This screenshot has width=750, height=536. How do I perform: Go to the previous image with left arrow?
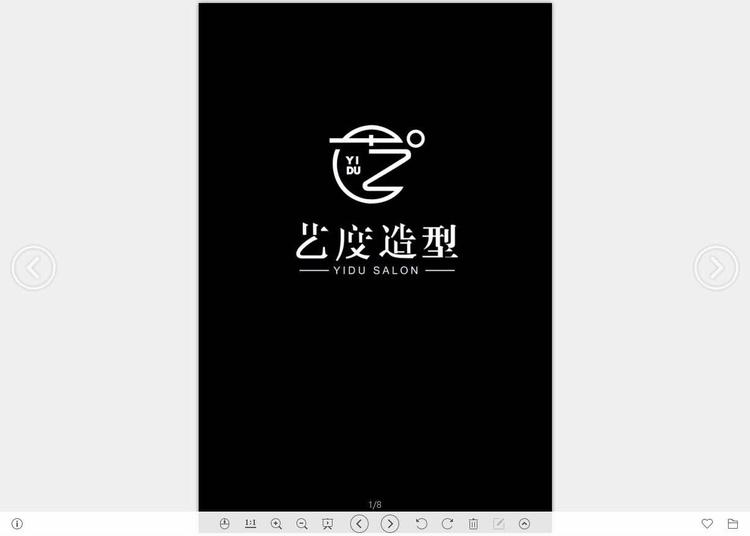33,268
